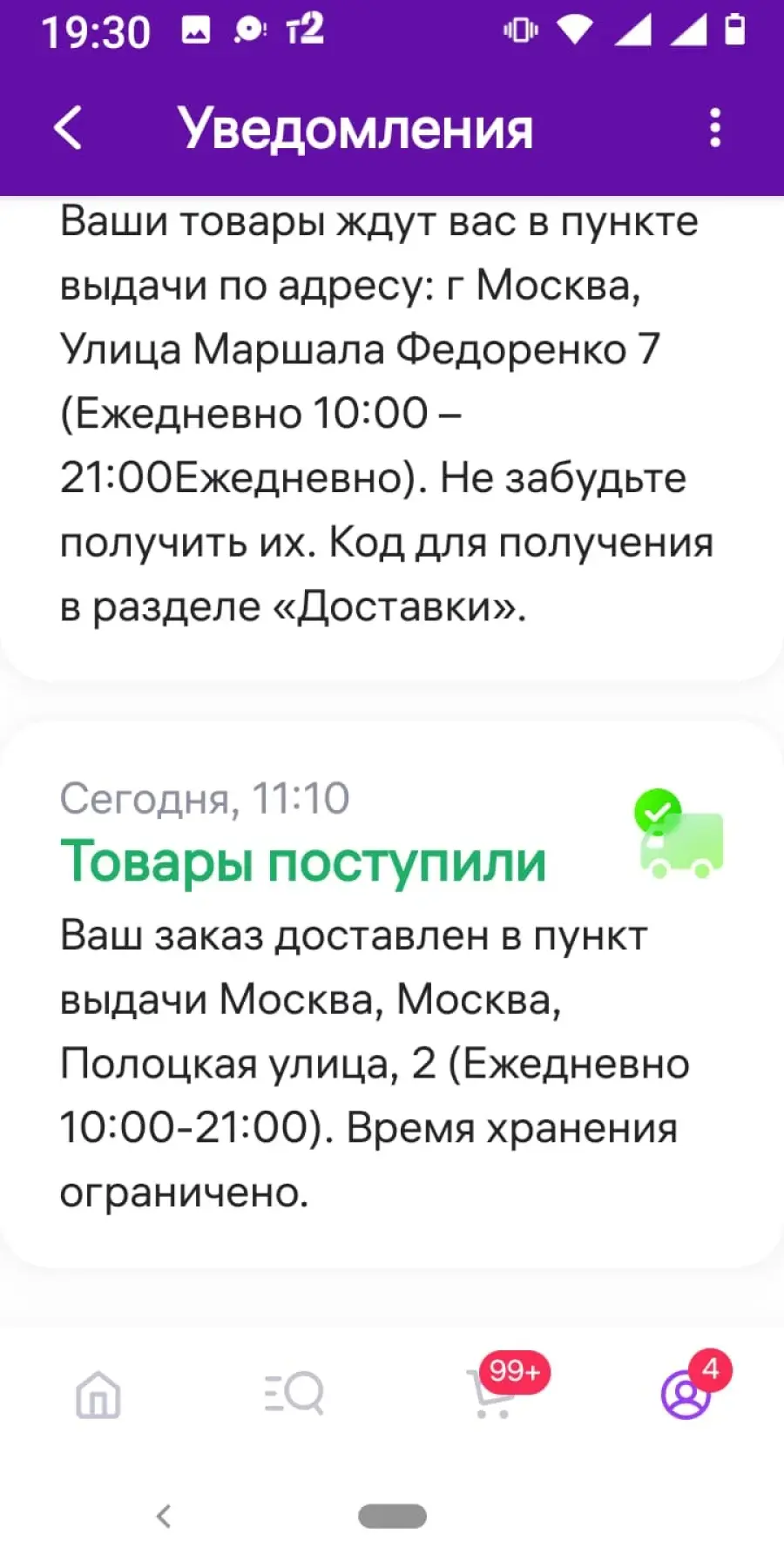Open the Улица Маршала Федоренко pickup notification
The image size is (784, 1568).
coord(392,436)
